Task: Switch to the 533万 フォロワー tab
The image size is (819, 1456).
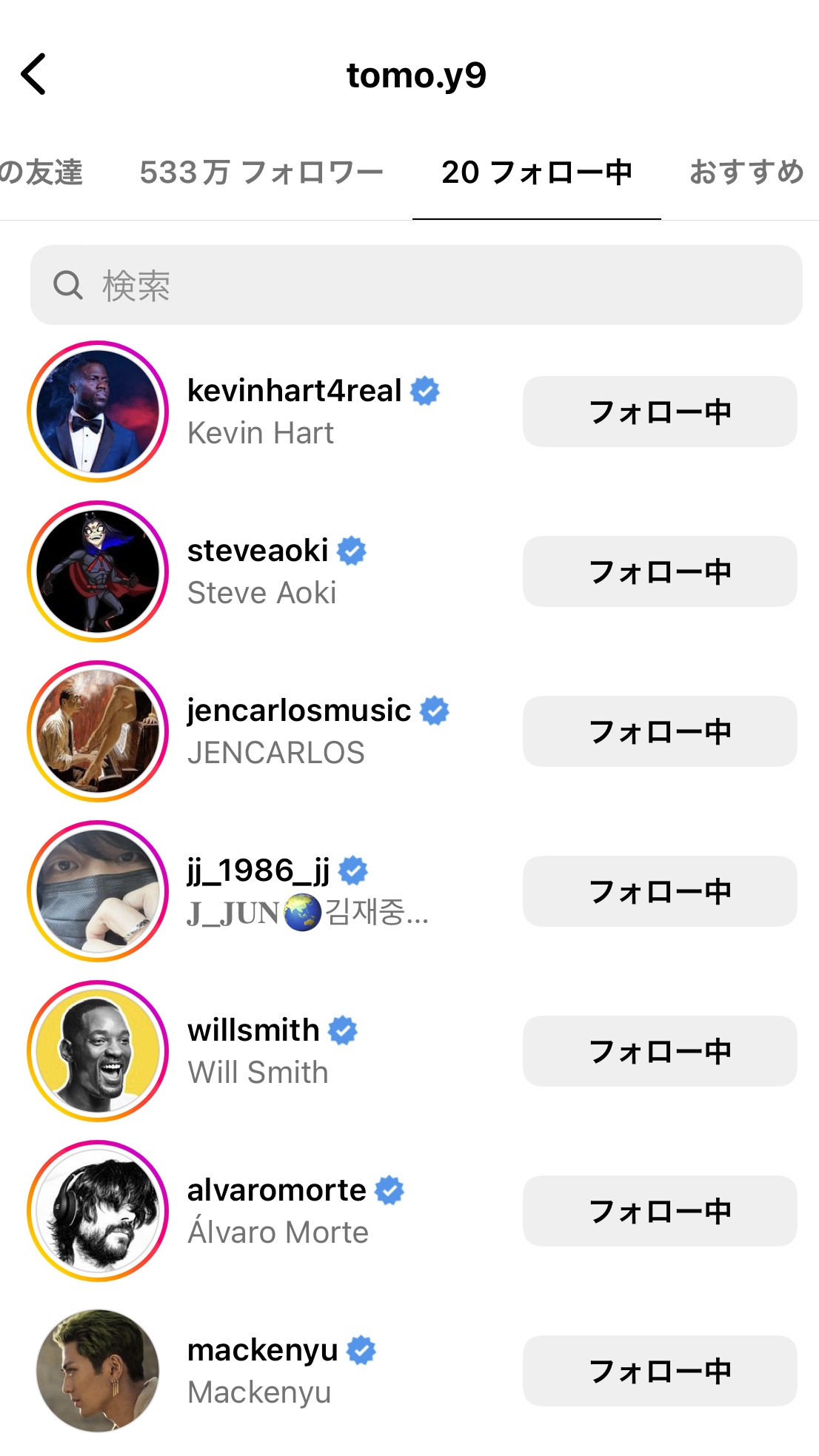Action: (x=261, y=172)
